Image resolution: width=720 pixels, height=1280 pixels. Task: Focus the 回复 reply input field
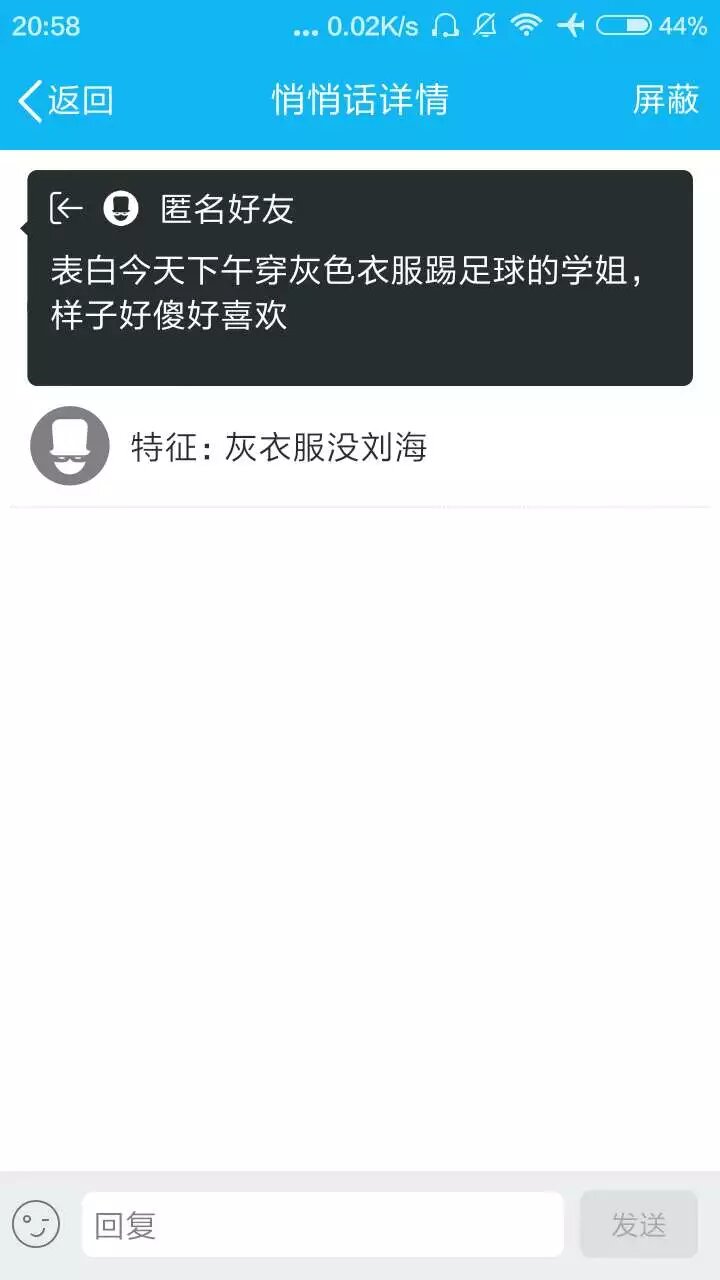coord(322,1224)
